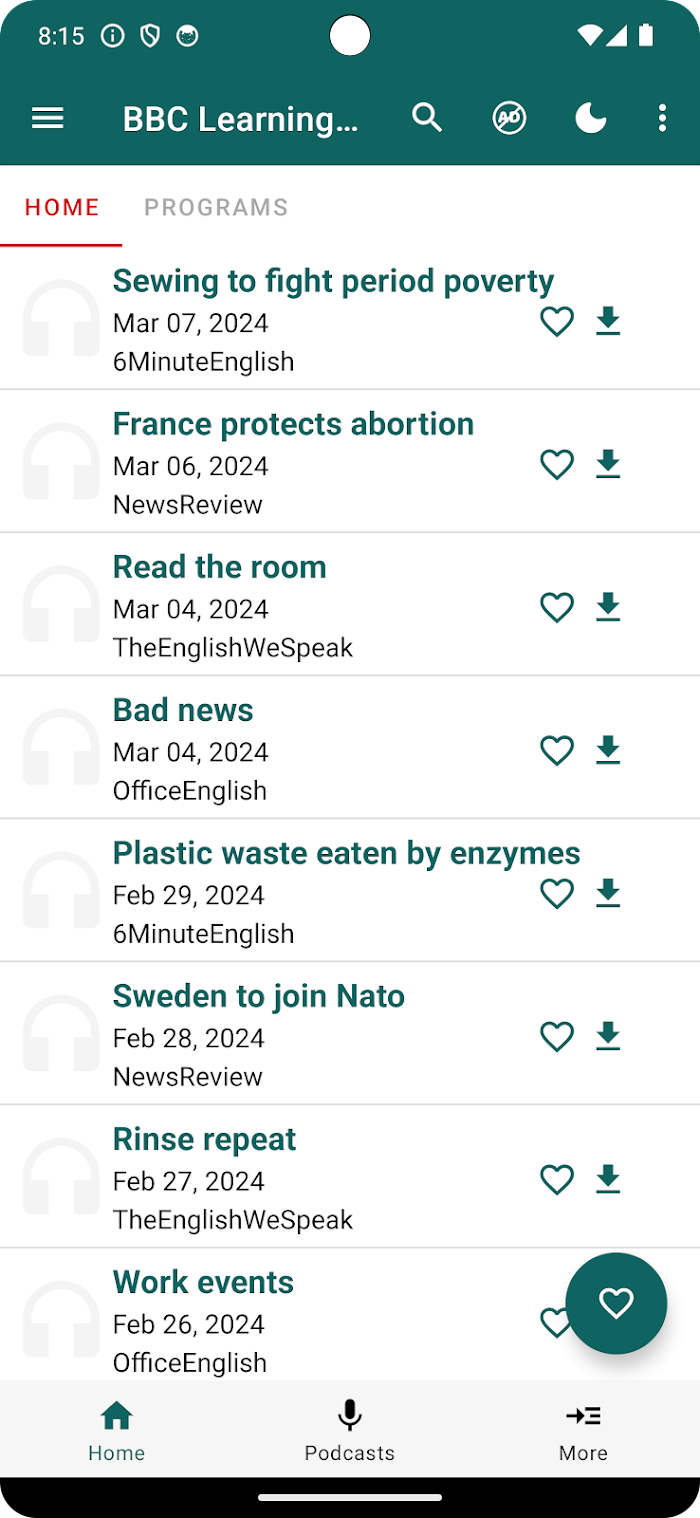This screenshot has height=1518, width=700.
Task: Open the search icon in app bar
Action: 427,118
